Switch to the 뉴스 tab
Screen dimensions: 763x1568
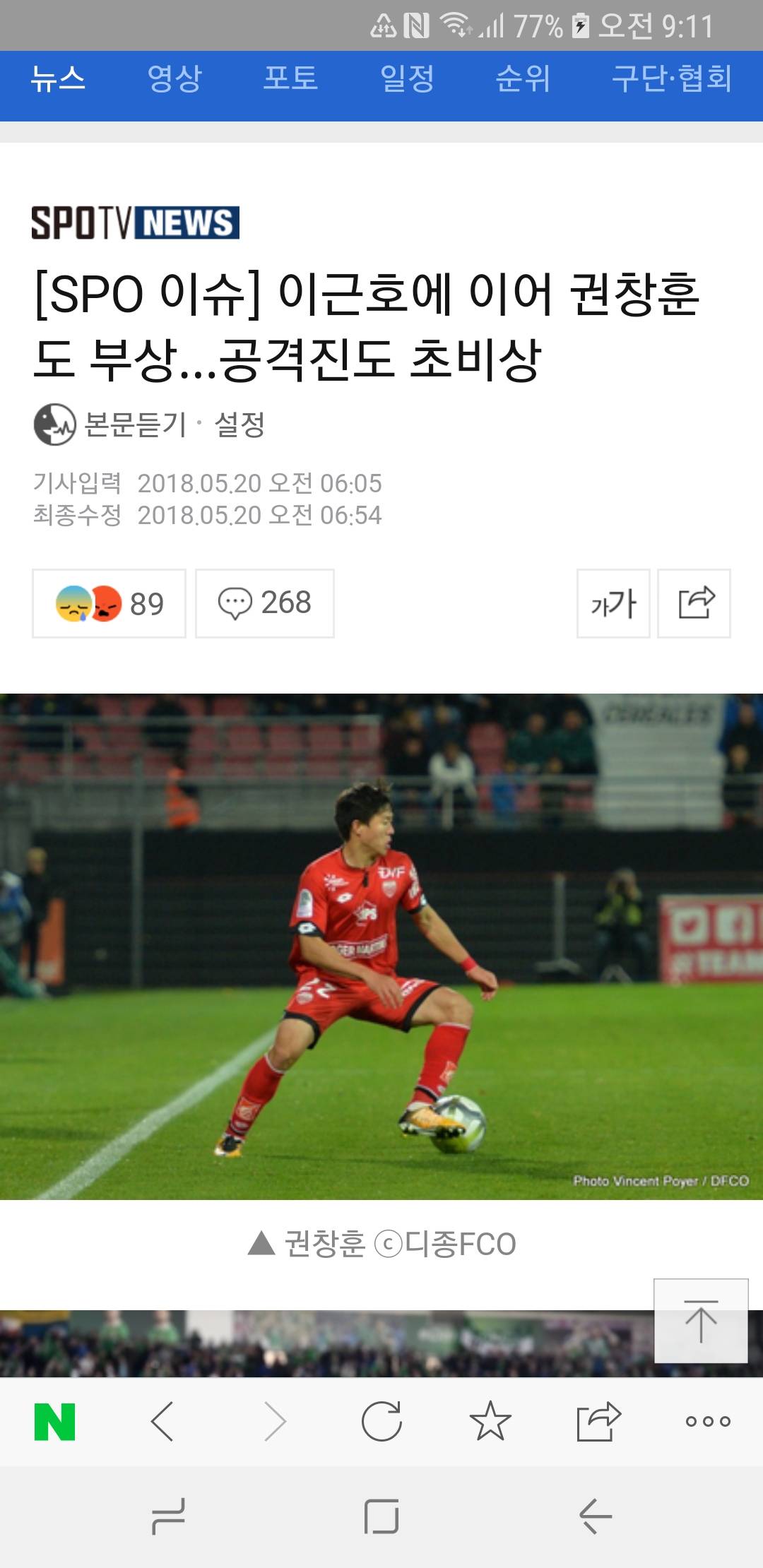[x=58, y=78]
